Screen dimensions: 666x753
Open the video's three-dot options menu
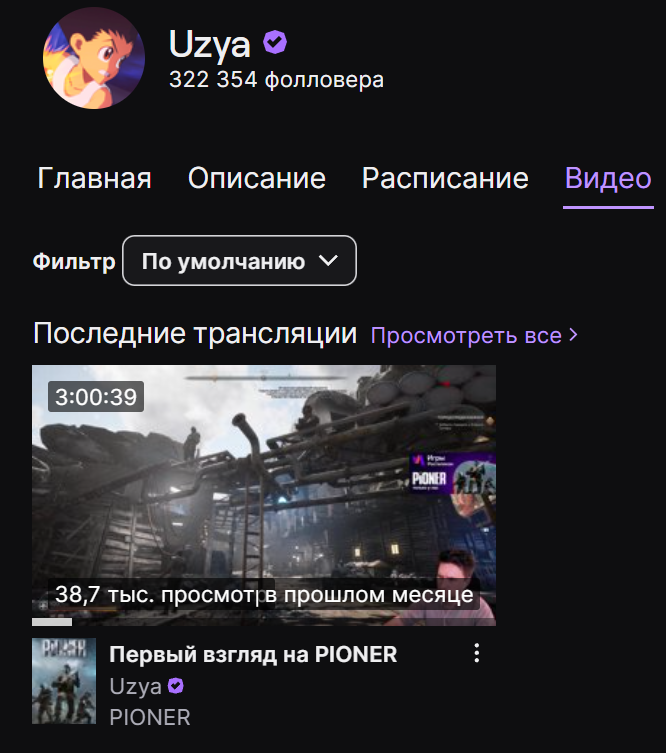click(x=477, y=654)
